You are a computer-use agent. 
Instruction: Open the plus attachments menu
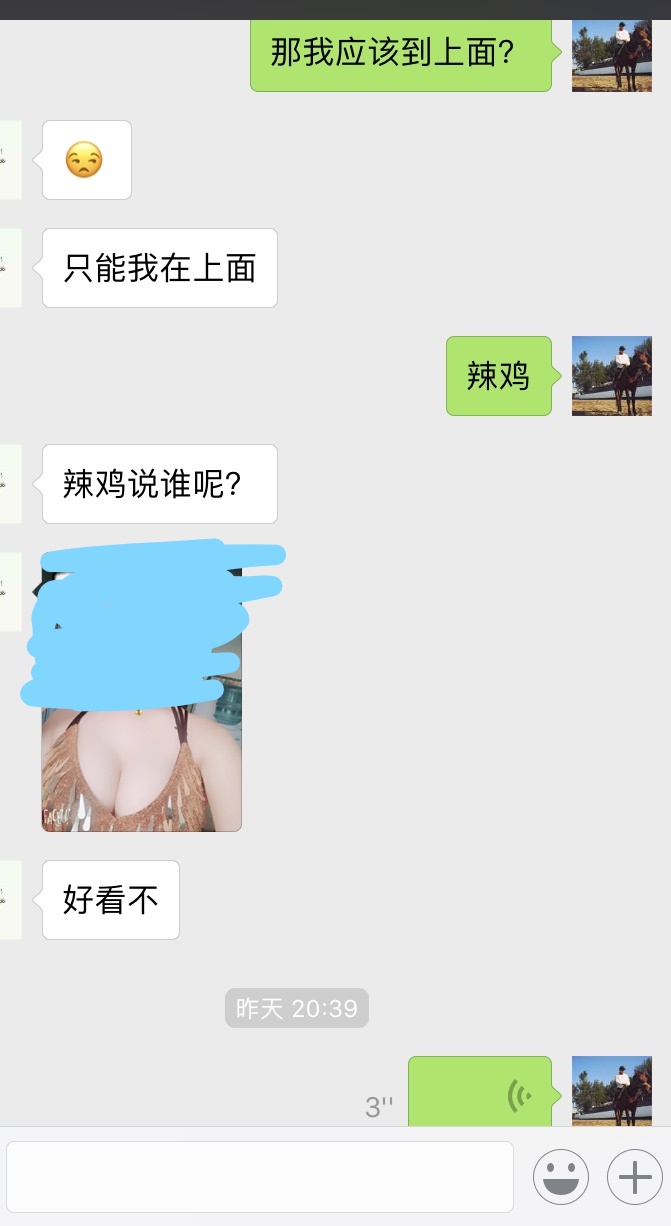coord(634,1177)
